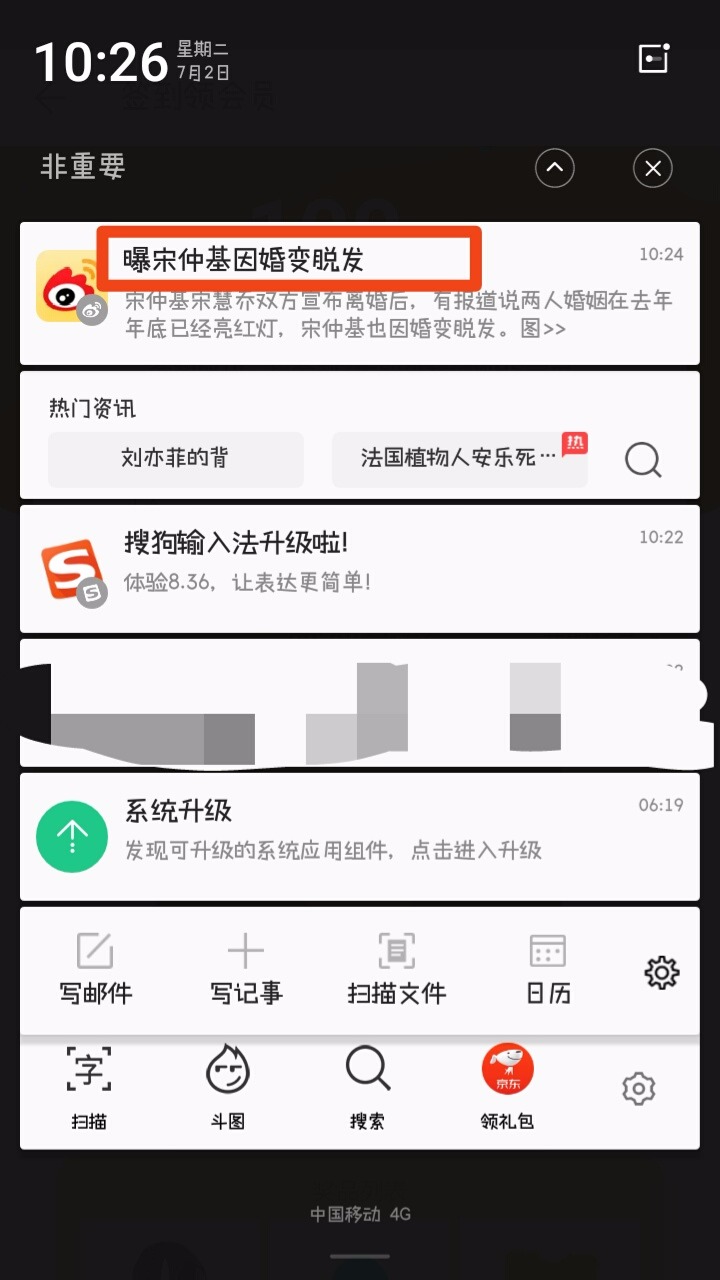The width and height of the screenshot is (720, 1280).
Task: Open settings gear beside 领礼包
Action: point(638,1088)
